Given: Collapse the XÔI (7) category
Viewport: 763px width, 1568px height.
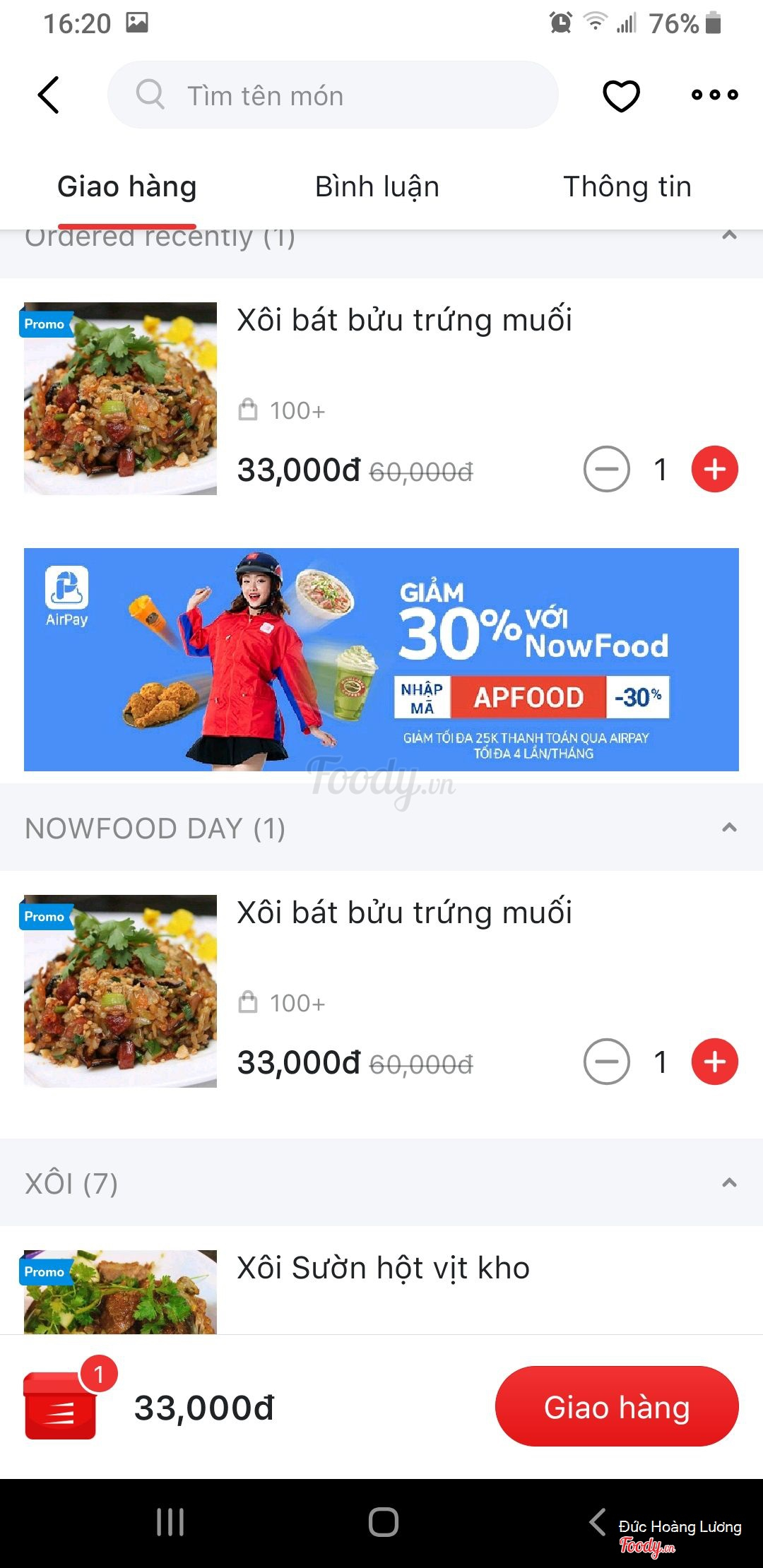Looking at the screenshot, I should [x=729, y=1183].
